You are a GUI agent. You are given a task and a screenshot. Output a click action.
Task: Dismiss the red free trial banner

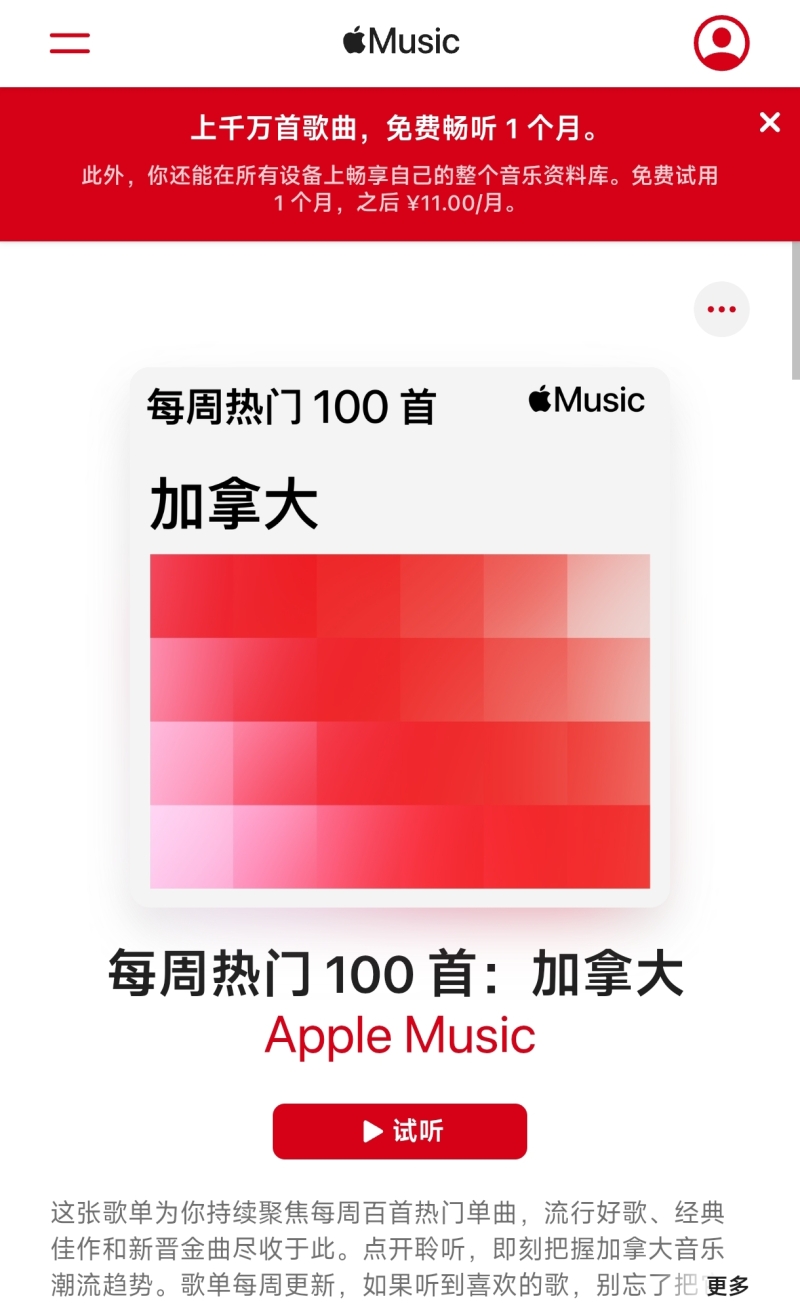769,123
